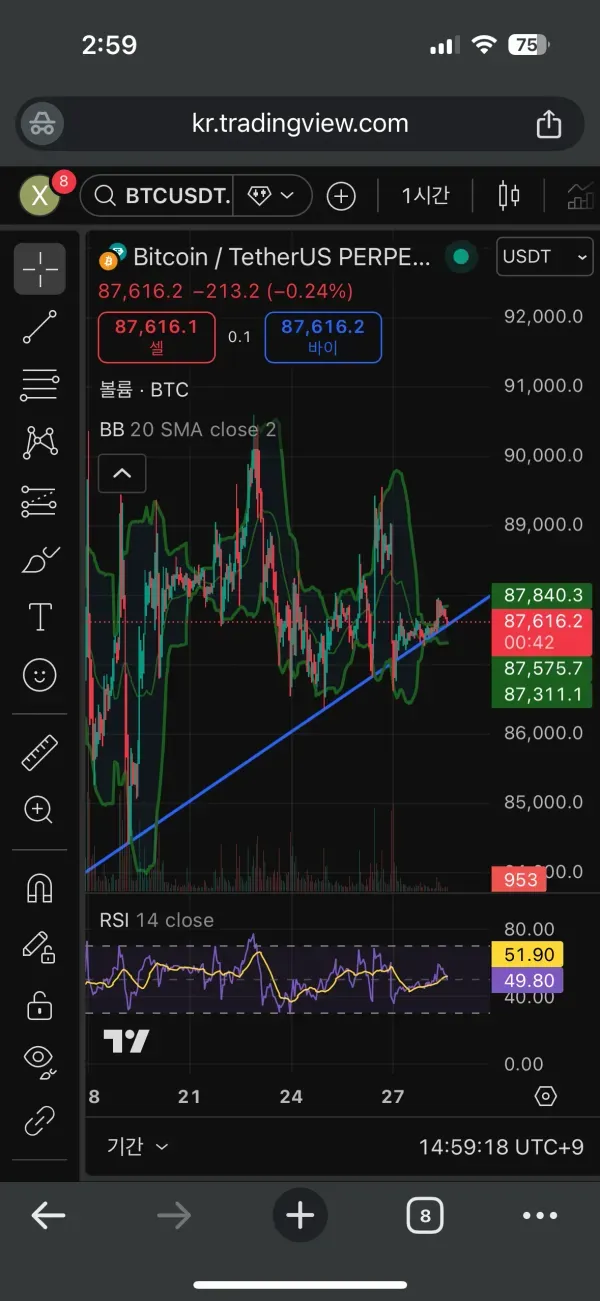
Task: Select the trend line drawing tool
Action: pyautogui.click(x=40, y=327)
